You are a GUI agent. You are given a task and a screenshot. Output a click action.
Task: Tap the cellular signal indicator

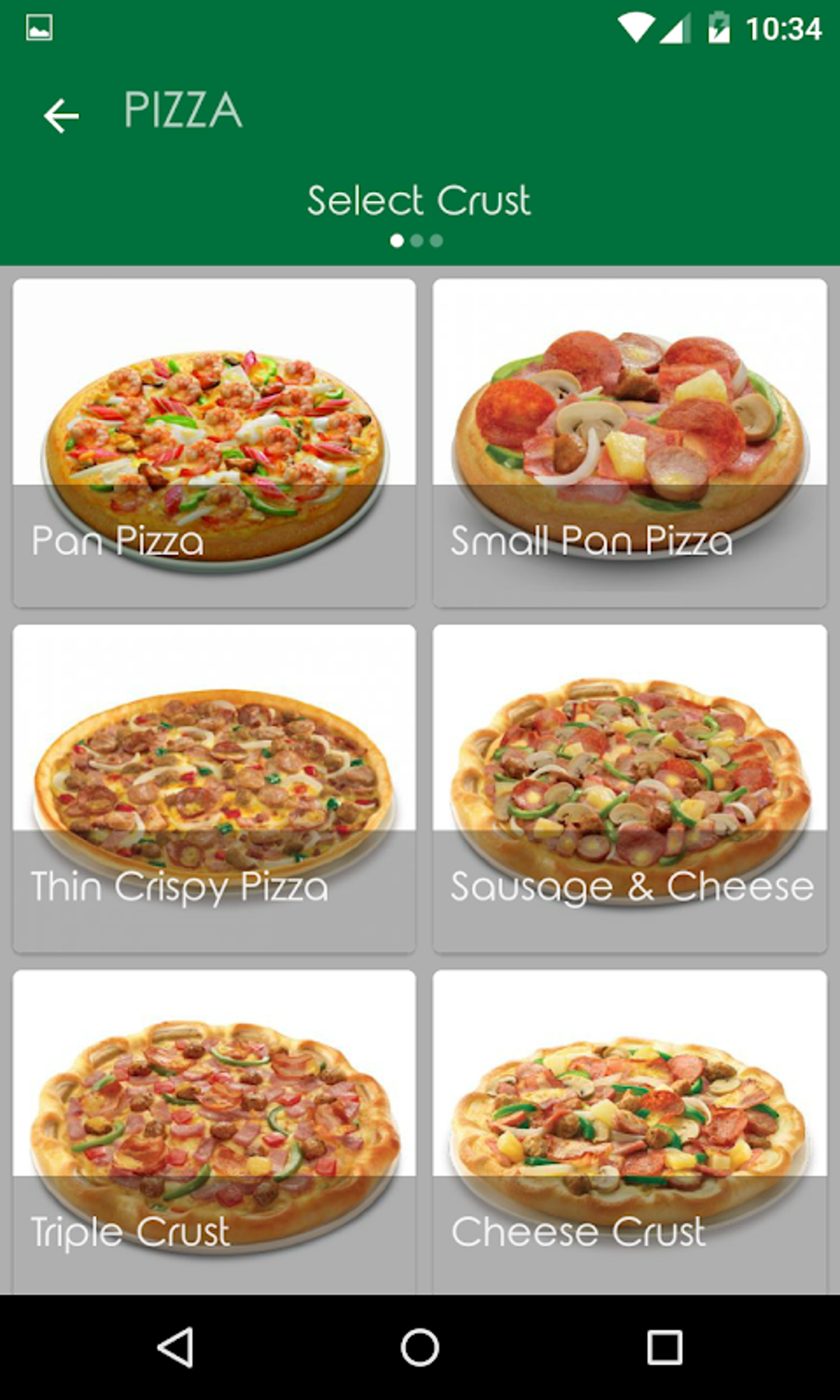click(x=674, y=27)
